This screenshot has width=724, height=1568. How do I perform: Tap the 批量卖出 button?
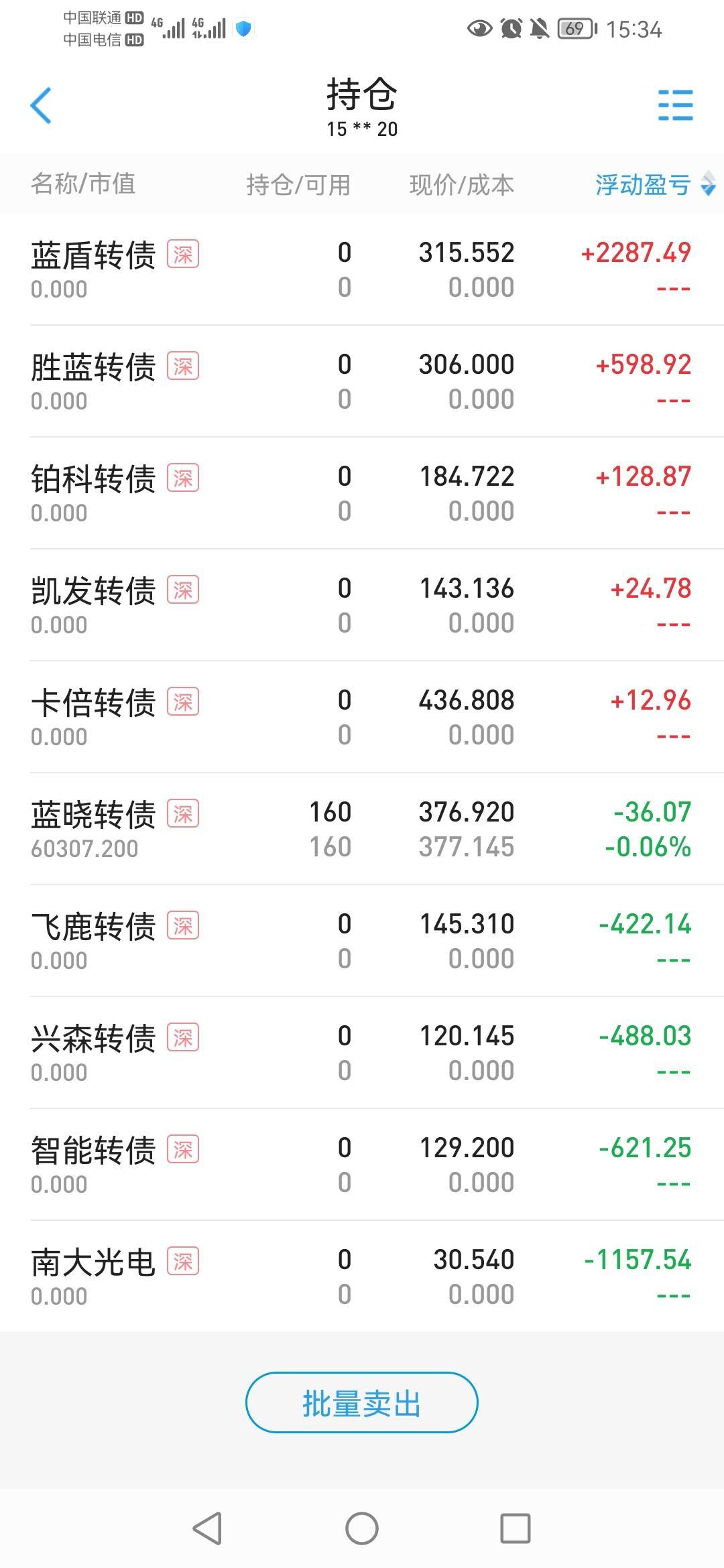[362, 1402]
